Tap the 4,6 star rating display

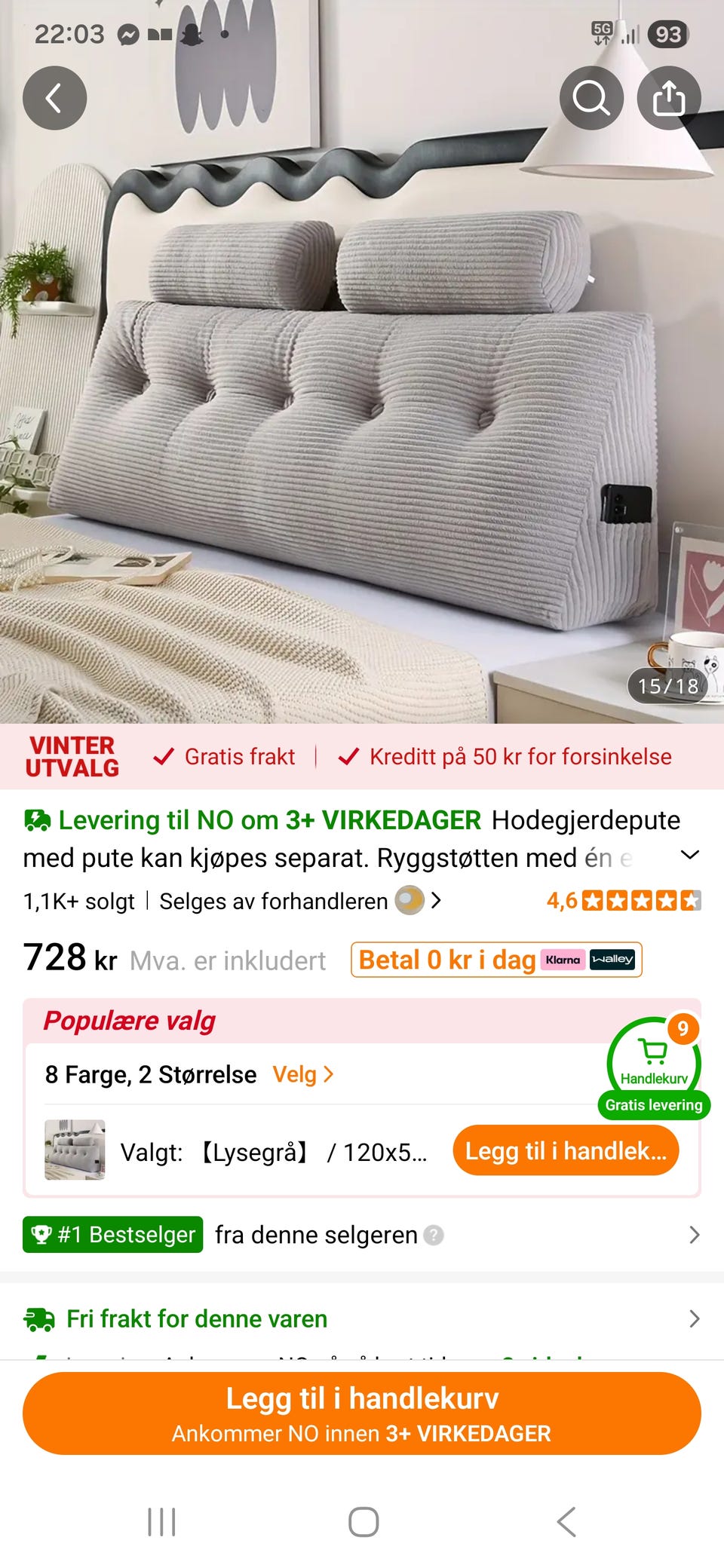(x=618, y=900)
